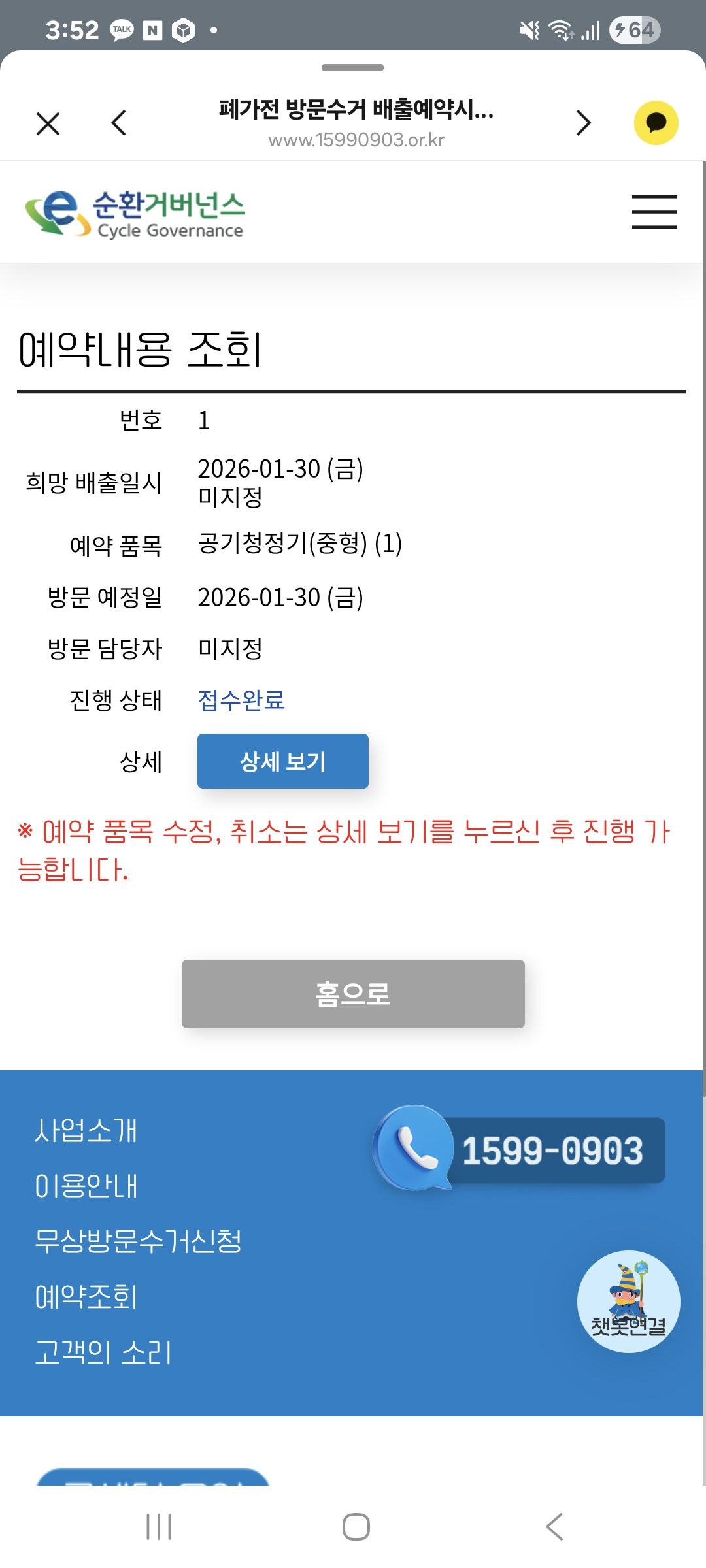
Task: Open the recent apps overview
Action: [x=159, y=1527]
